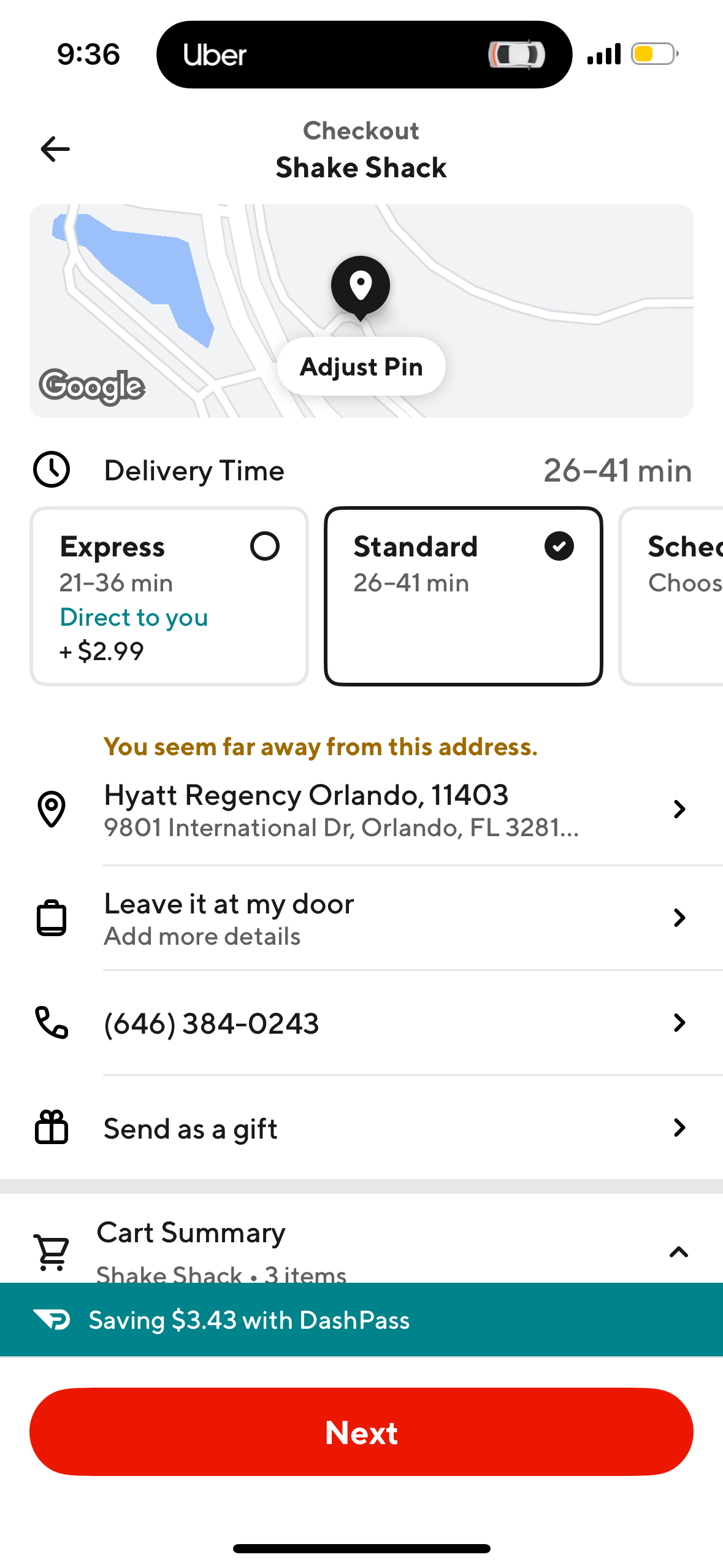Expand Leave it at my door details
723x1568 pixels.
tap(679, 917)
